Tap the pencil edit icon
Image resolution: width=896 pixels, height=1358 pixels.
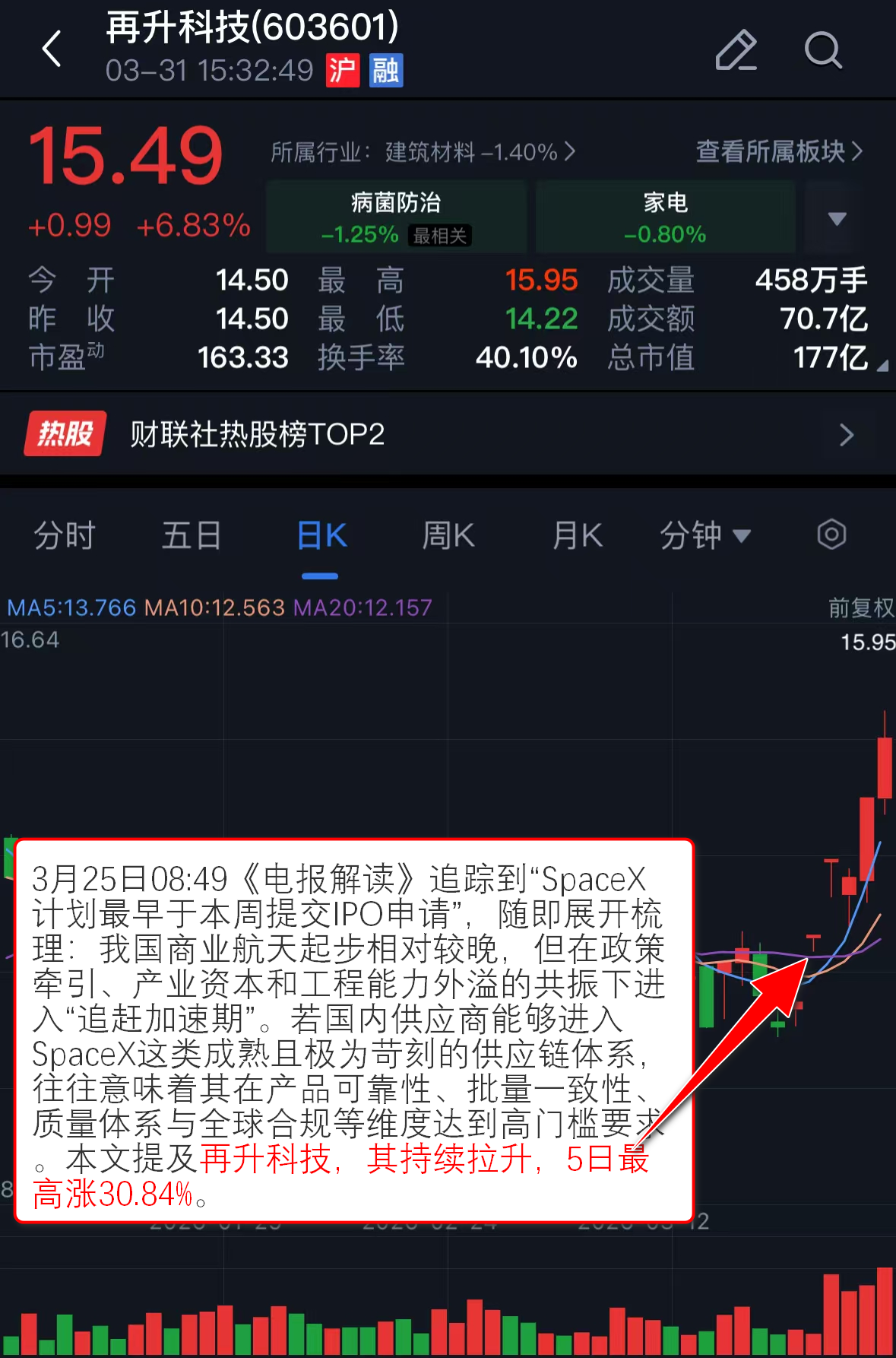(736, 50)
